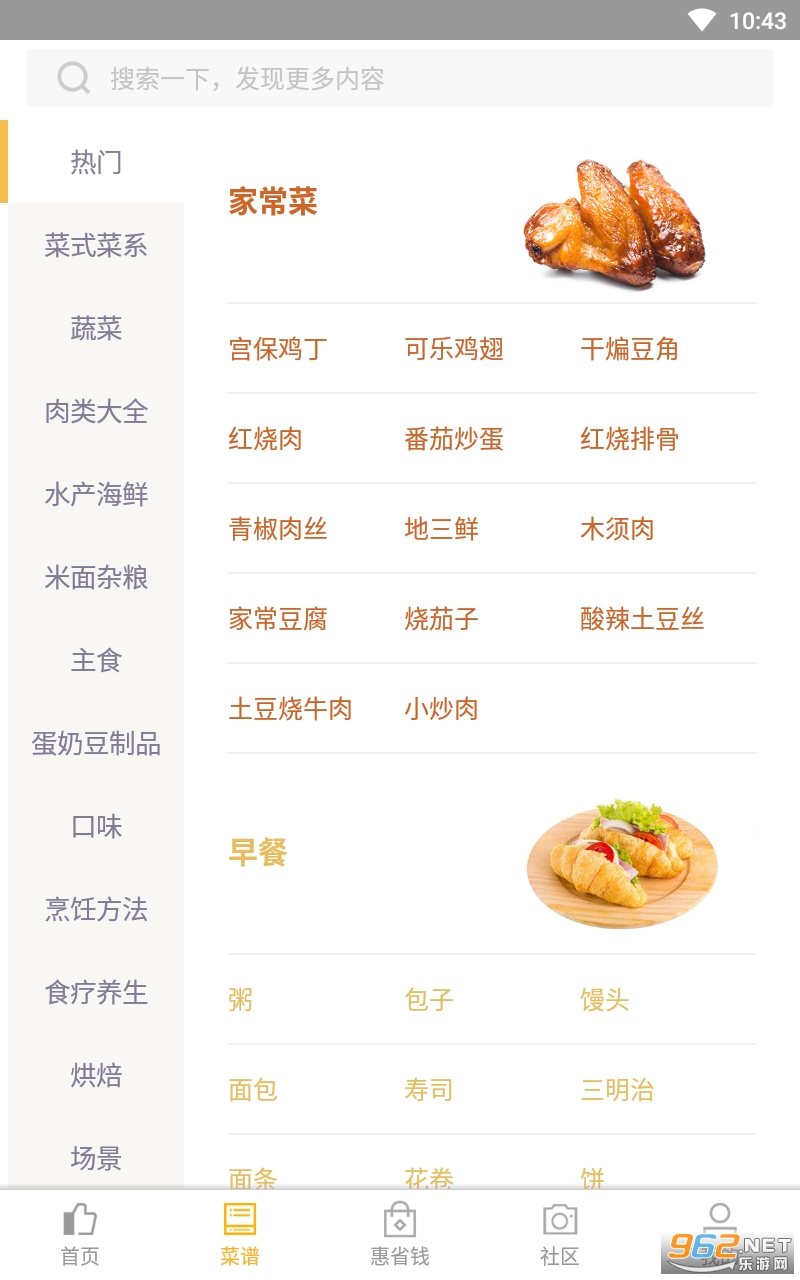Select the 蔬菜 category
The height and width of the screenshot is (1280, 800).
[96, 328]
